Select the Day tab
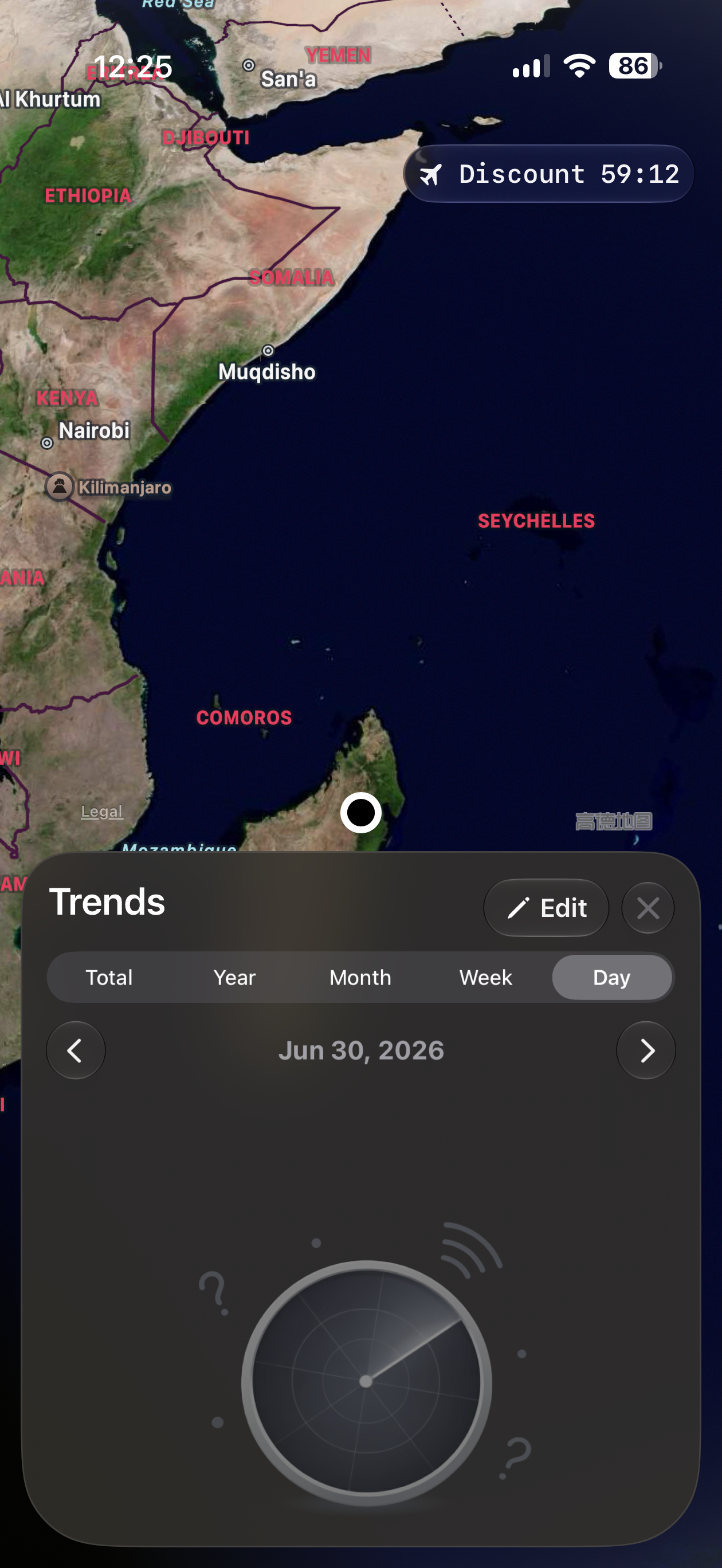 tap(612, 977)
